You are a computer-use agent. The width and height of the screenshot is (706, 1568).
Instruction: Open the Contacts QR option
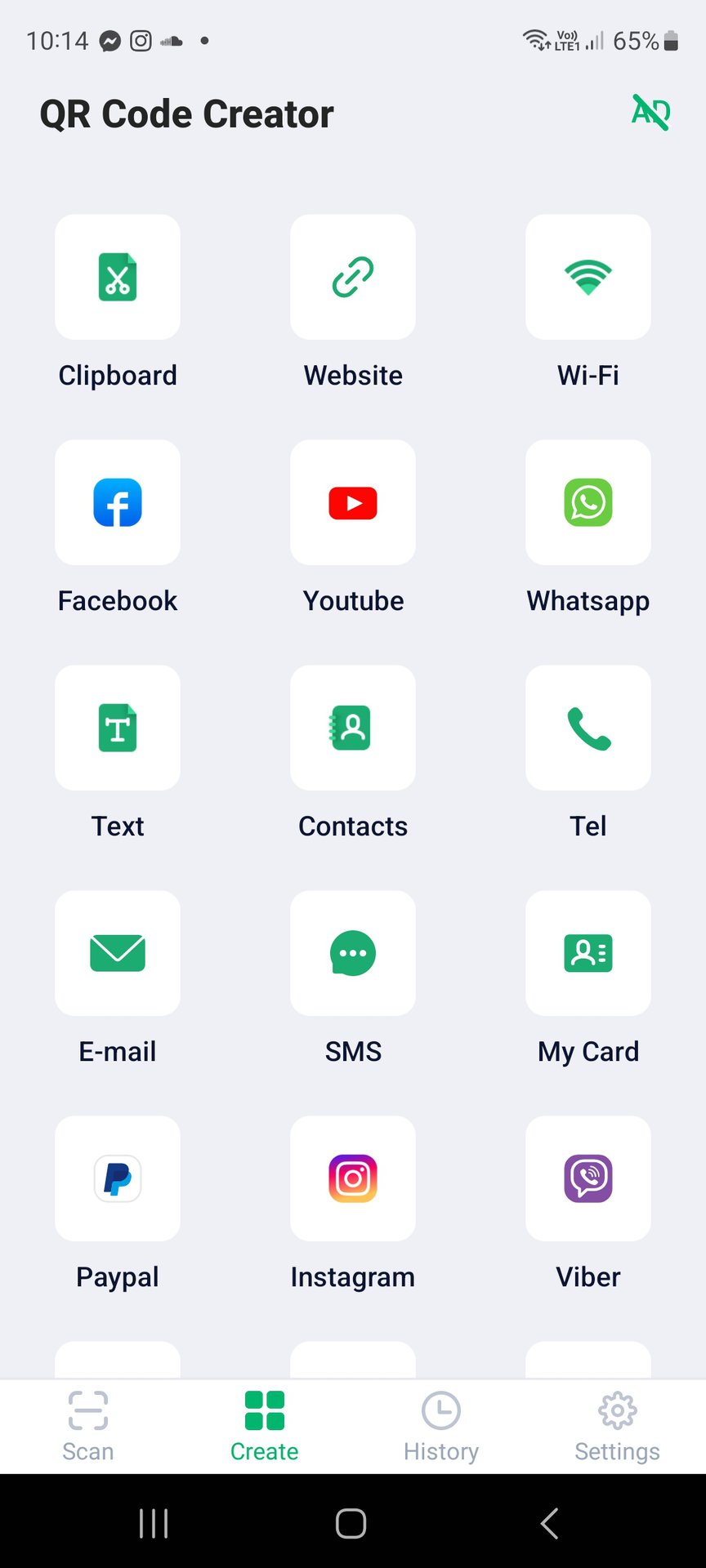point(353,728)
